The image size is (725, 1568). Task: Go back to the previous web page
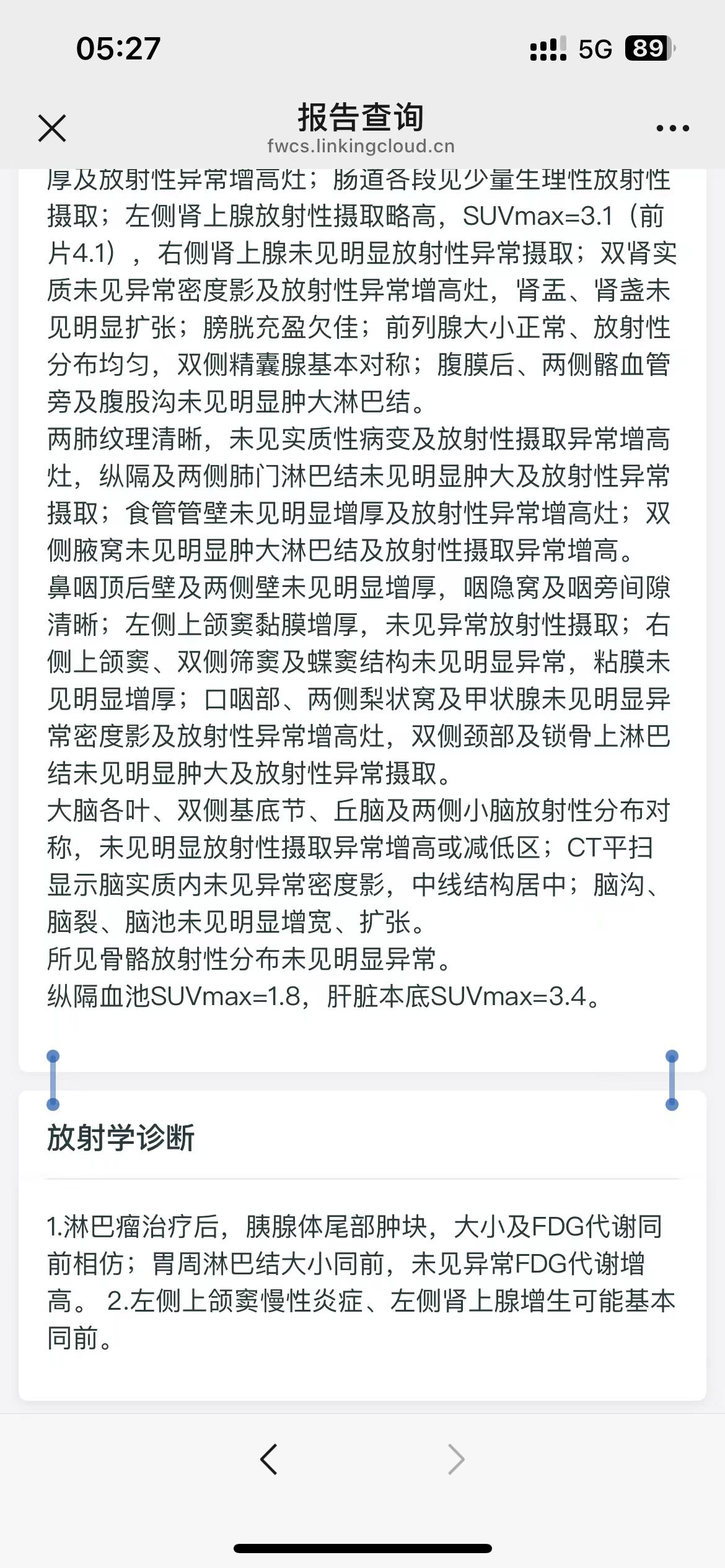pos(268,1460)
